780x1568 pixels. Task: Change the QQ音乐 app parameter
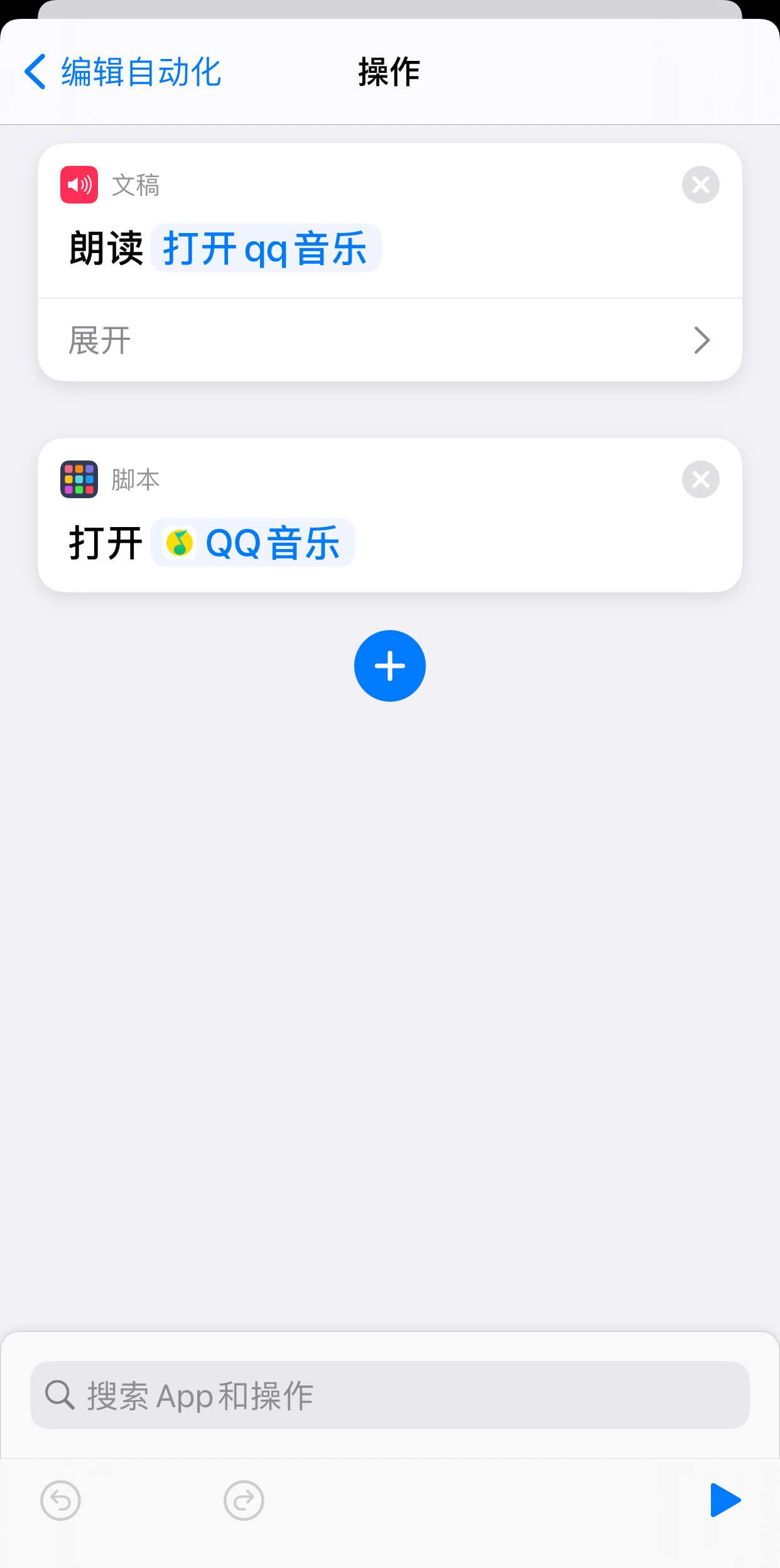pos(252,543)
